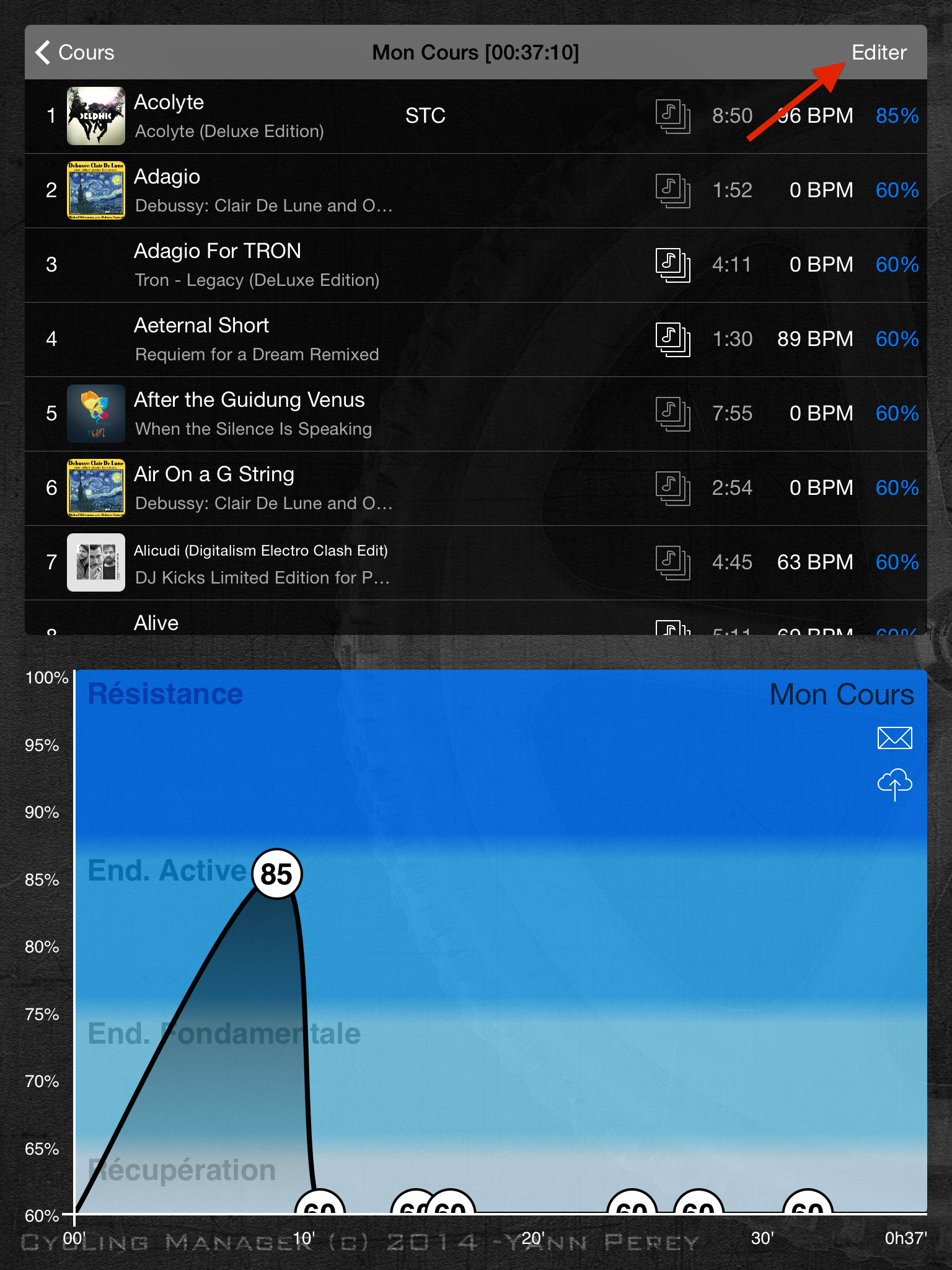Upload the course to the cloud
The width and height of the screenshot is (952, 1270).
coord(894,784)
